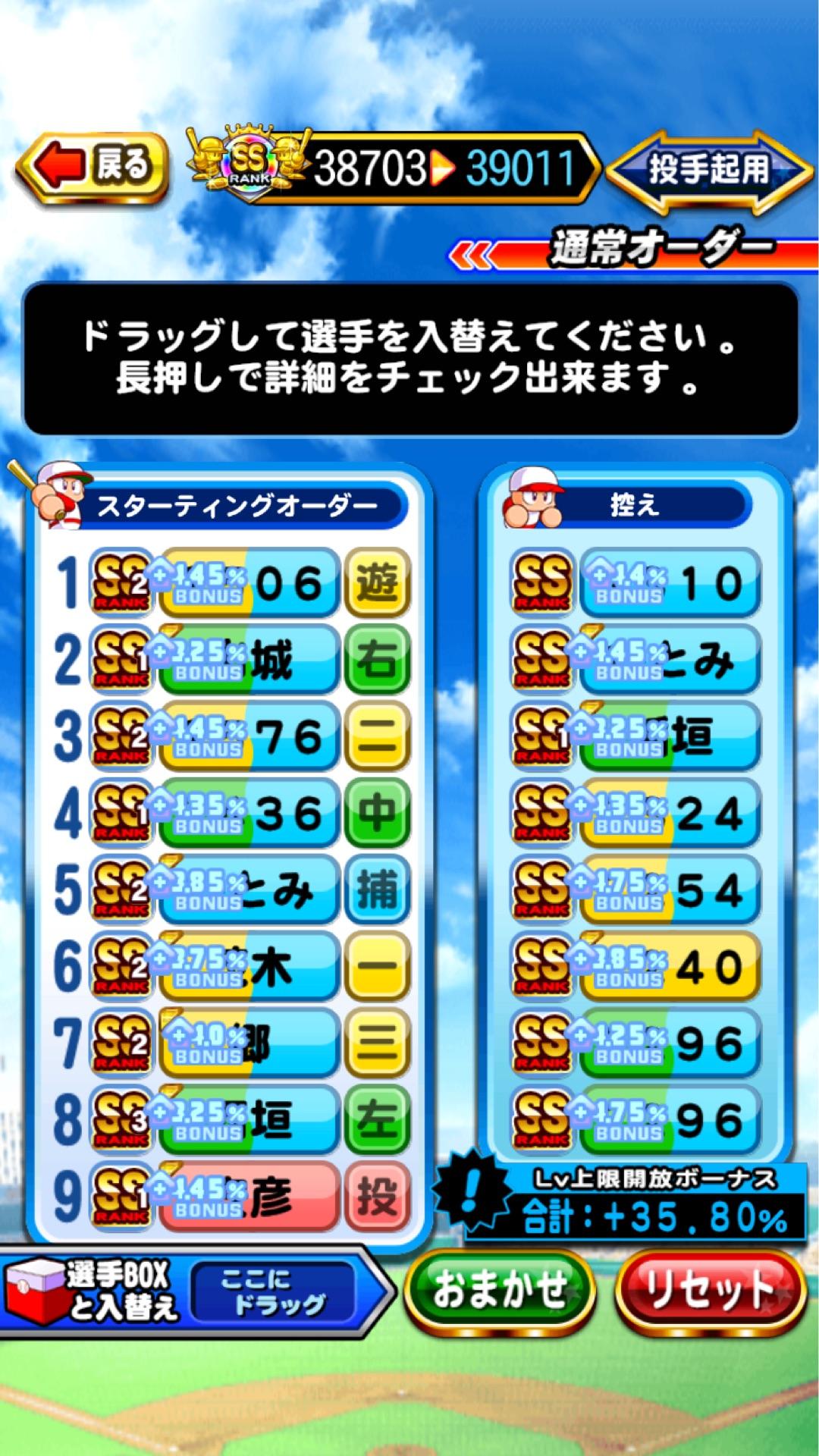Select the 遊 shortstop position badge for batter 1
The height and width of the screenshot is (1456, 819).
pos(377,582)
